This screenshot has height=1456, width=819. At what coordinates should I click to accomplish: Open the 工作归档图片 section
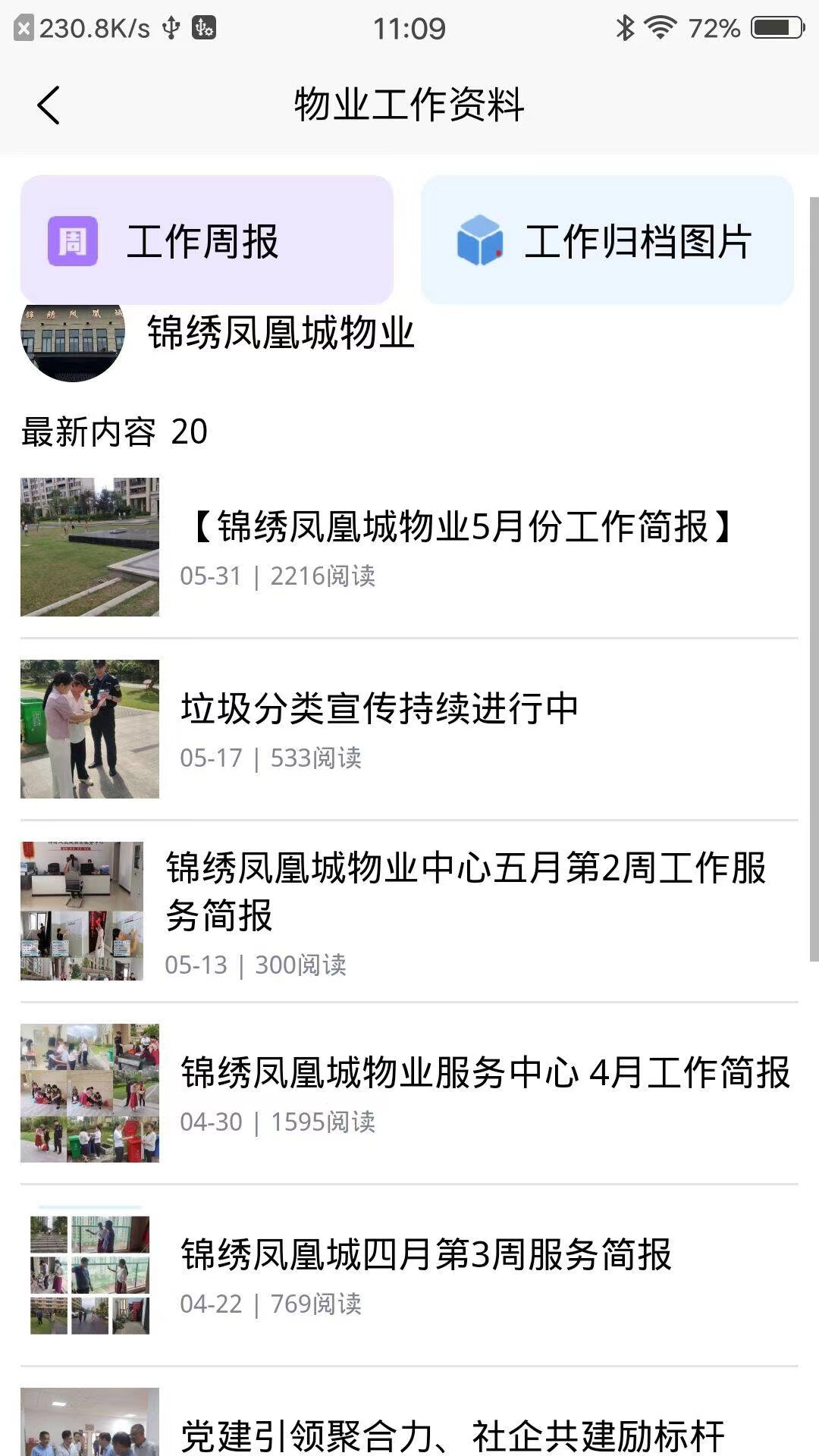(x=607, y=240)
